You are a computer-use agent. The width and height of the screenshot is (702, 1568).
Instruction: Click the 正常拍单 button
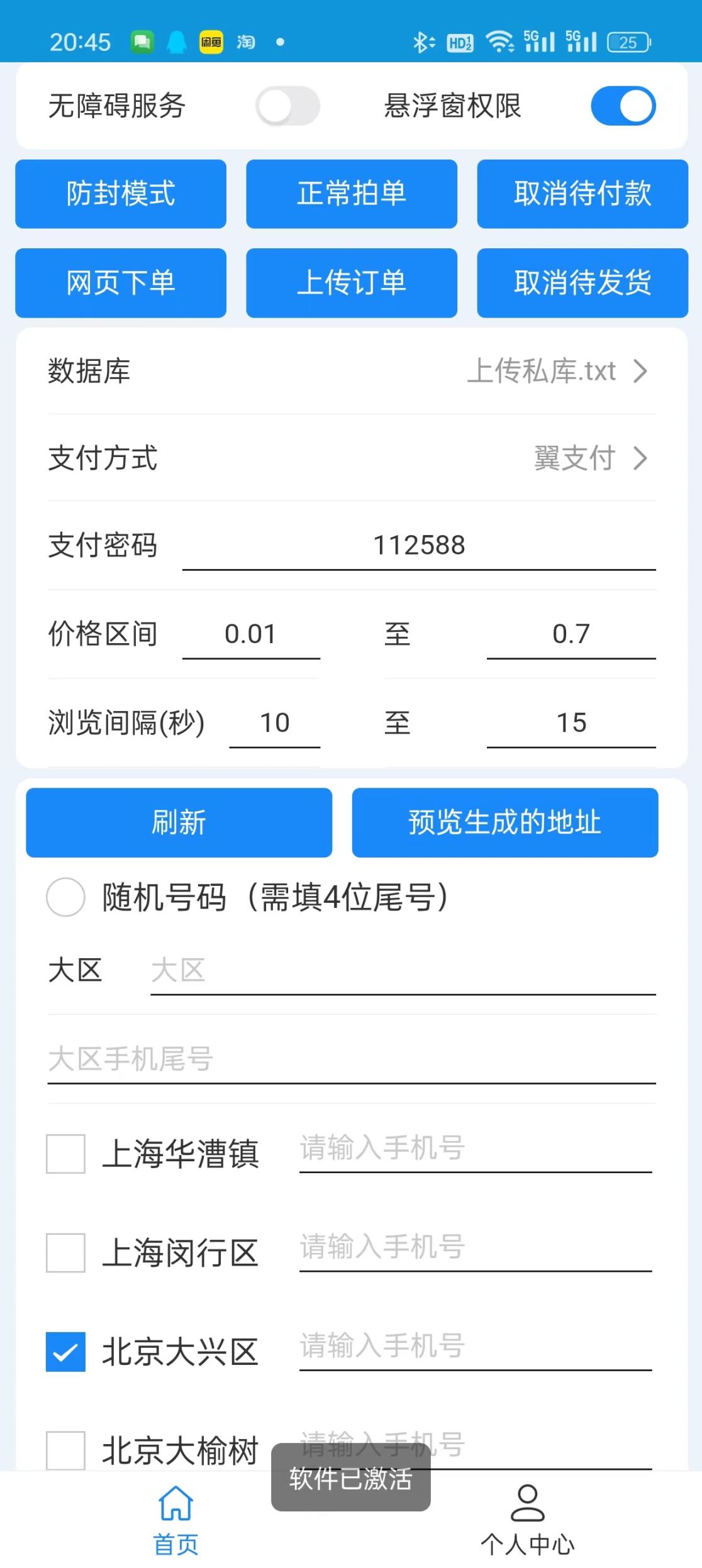pyautogui.click(x=351, y=194)
